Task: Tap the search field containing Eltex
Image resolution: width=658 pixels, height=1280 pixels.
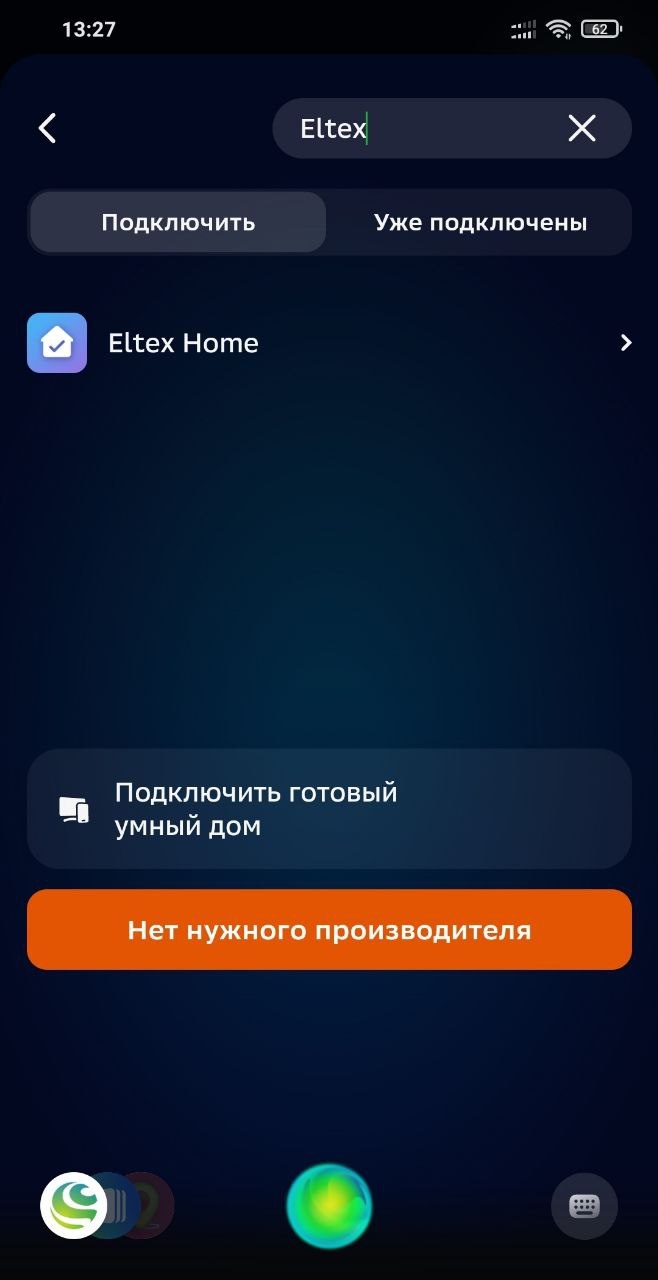Action: (420, 128)
